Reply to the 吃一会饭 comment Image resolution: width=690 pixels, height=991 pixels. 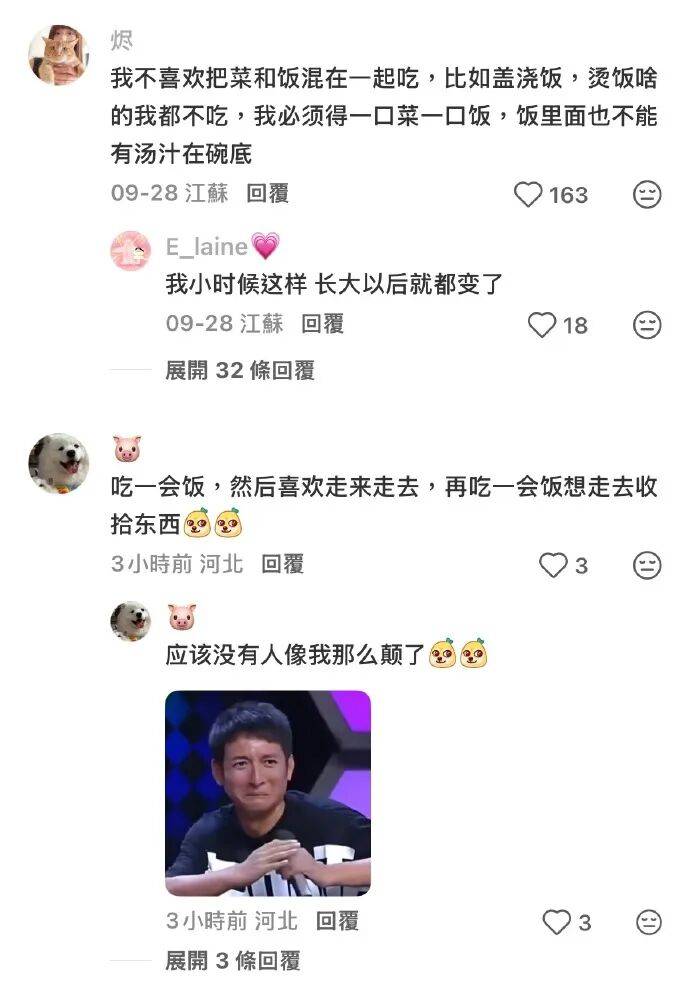(282, 564)
